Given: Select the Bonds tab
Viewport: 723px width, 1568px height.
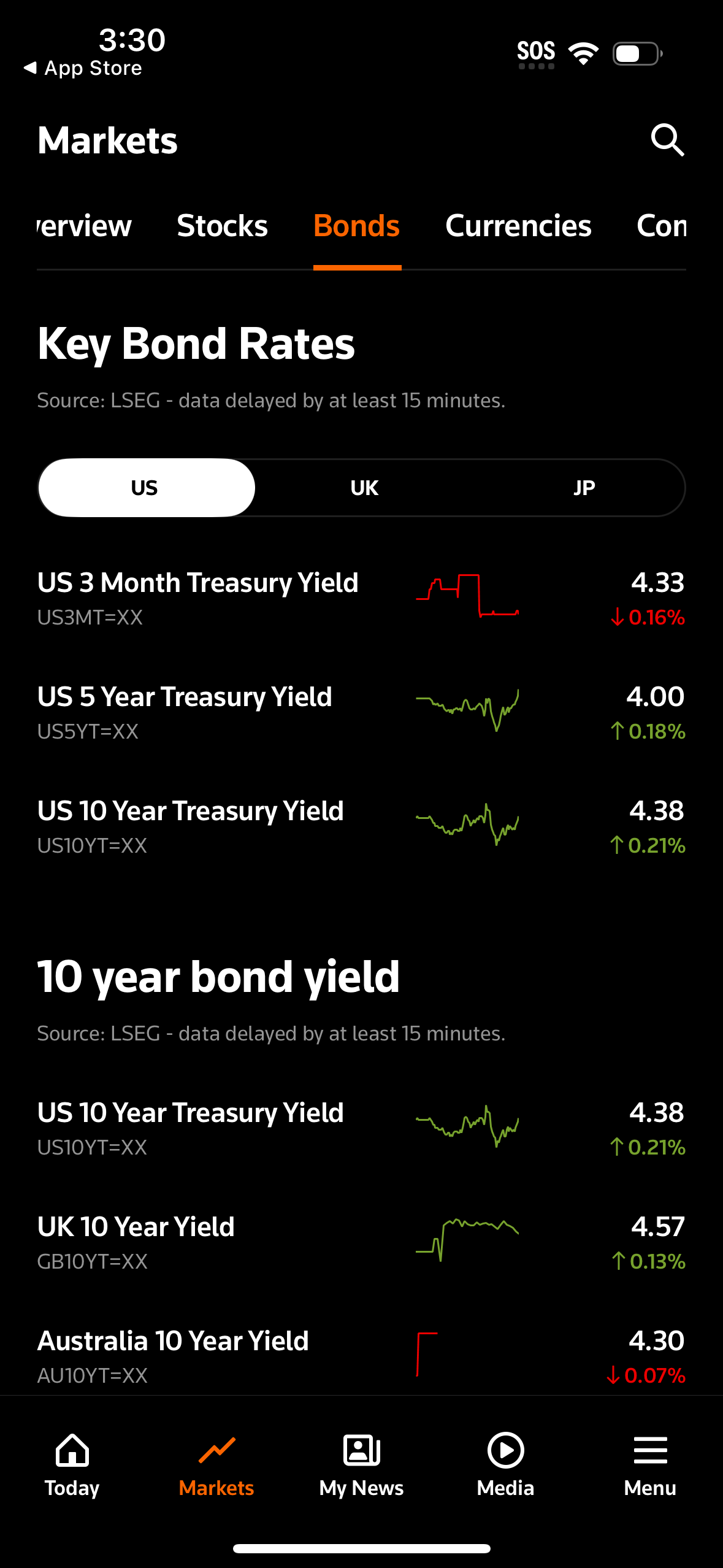Looking at the screenshot, I should coord(357,226).
